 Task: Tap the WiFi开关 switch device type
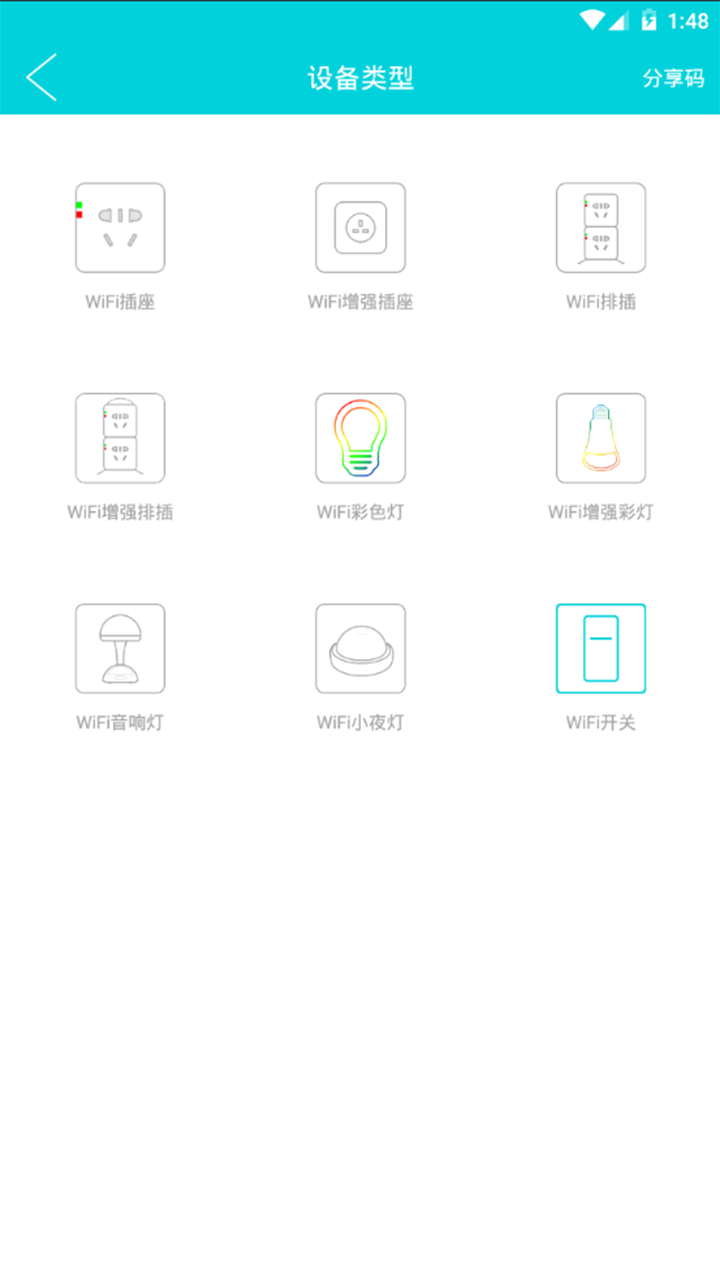tap(600, 648)
